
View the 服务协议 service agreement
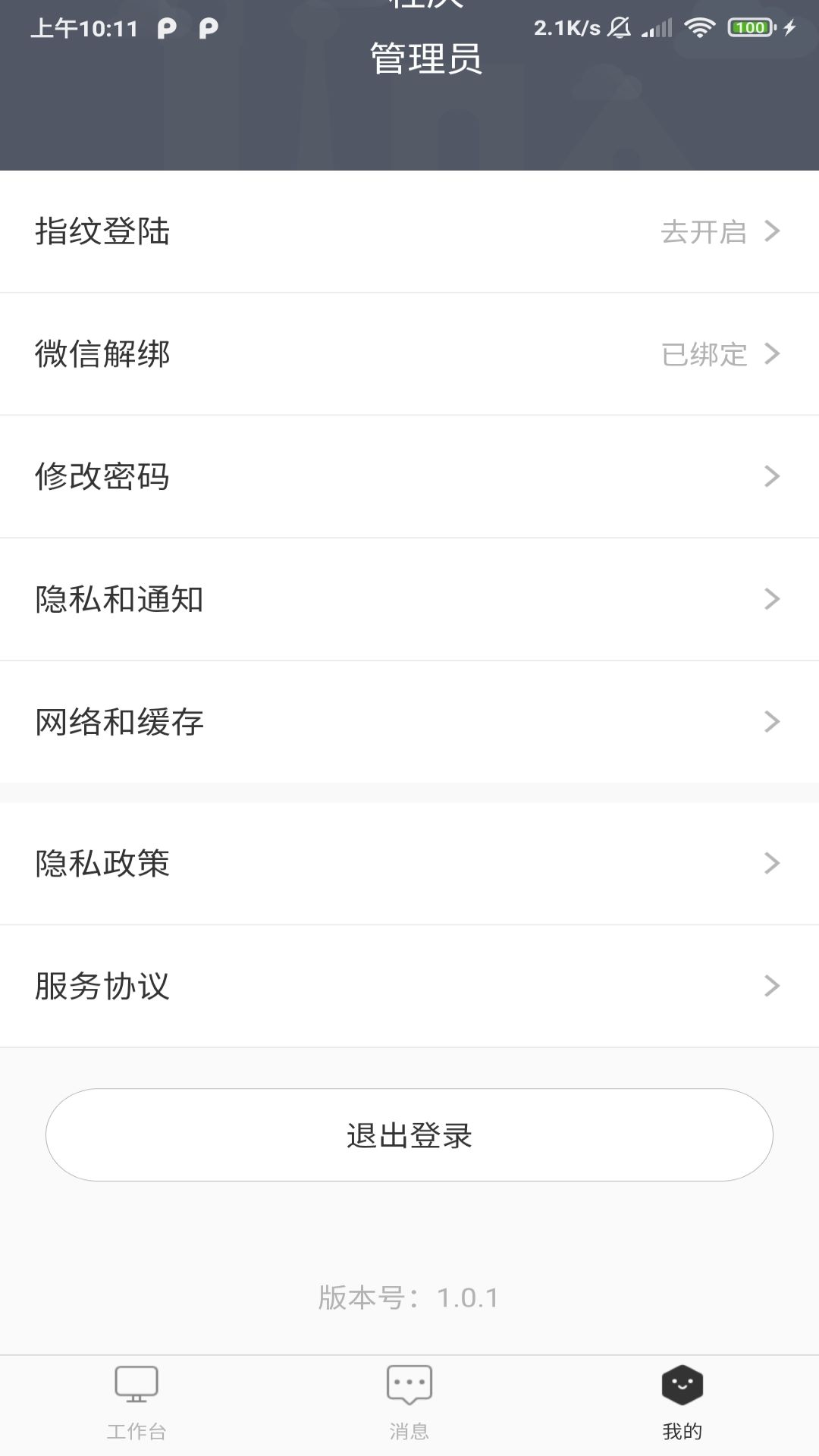[409, 987]
